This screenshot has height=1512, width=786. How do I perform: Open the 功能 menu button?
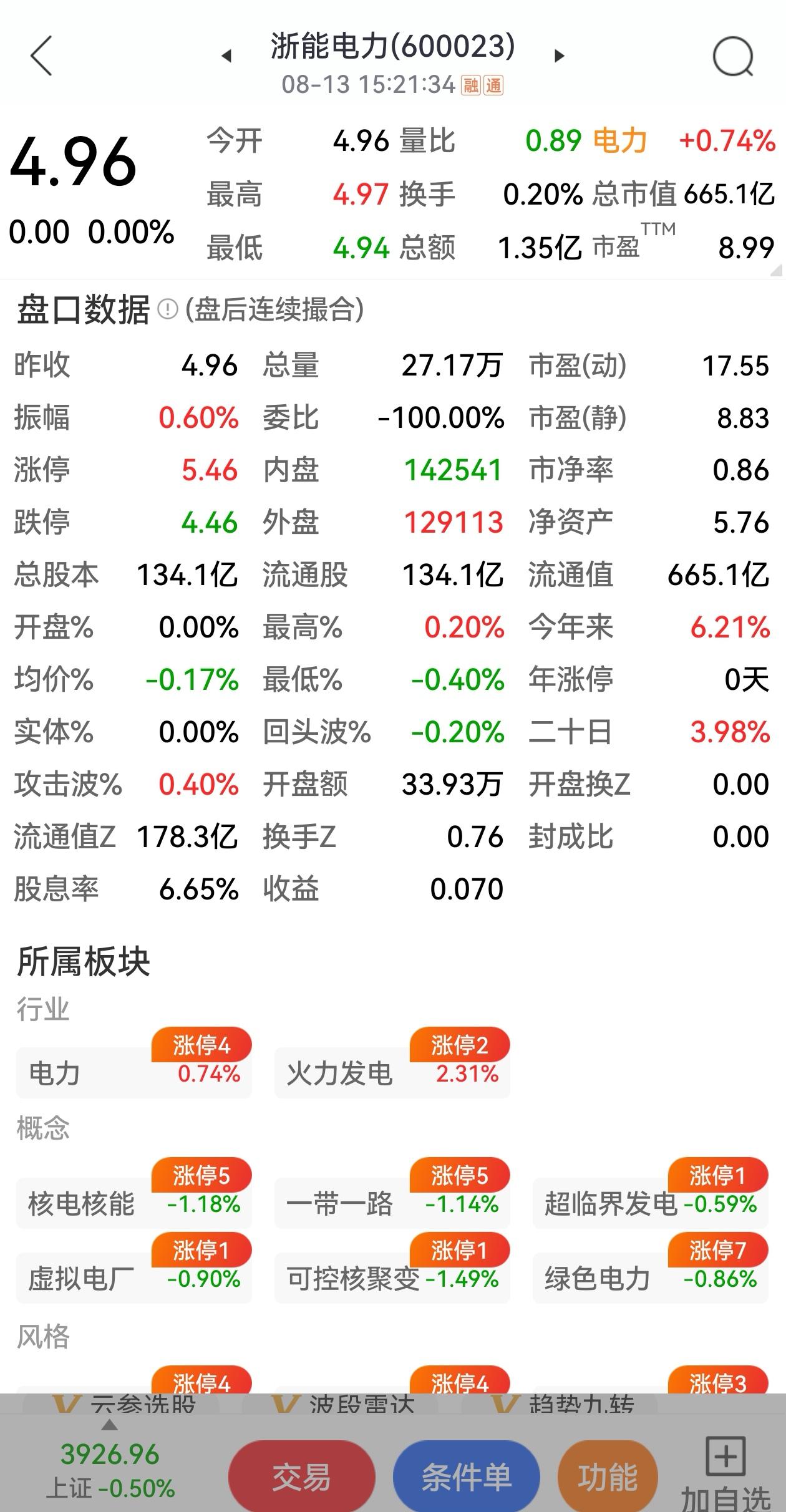point(608,1476)
